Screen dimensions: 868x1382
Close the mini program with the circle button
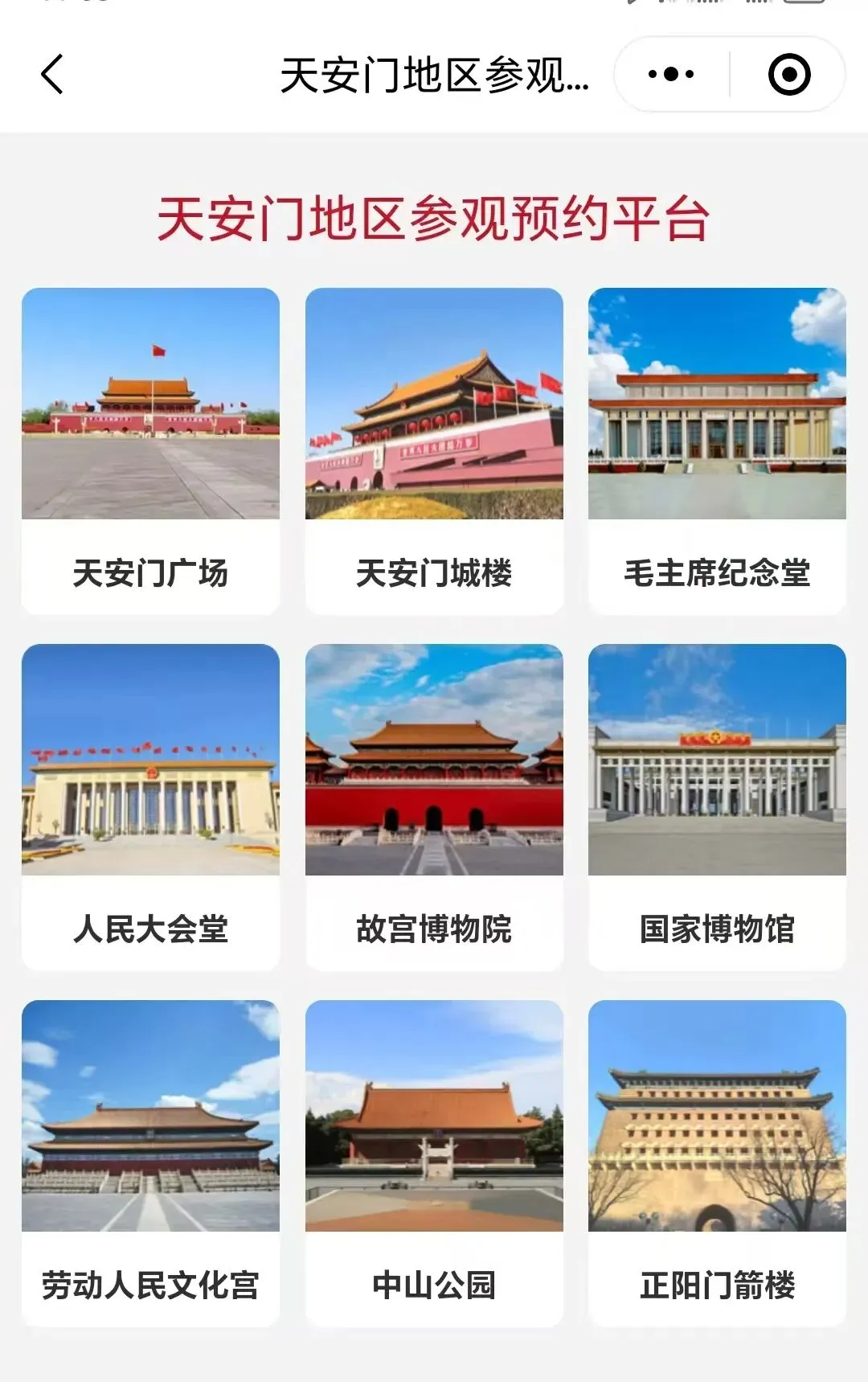pyautogui.click(x=788, y=75)
